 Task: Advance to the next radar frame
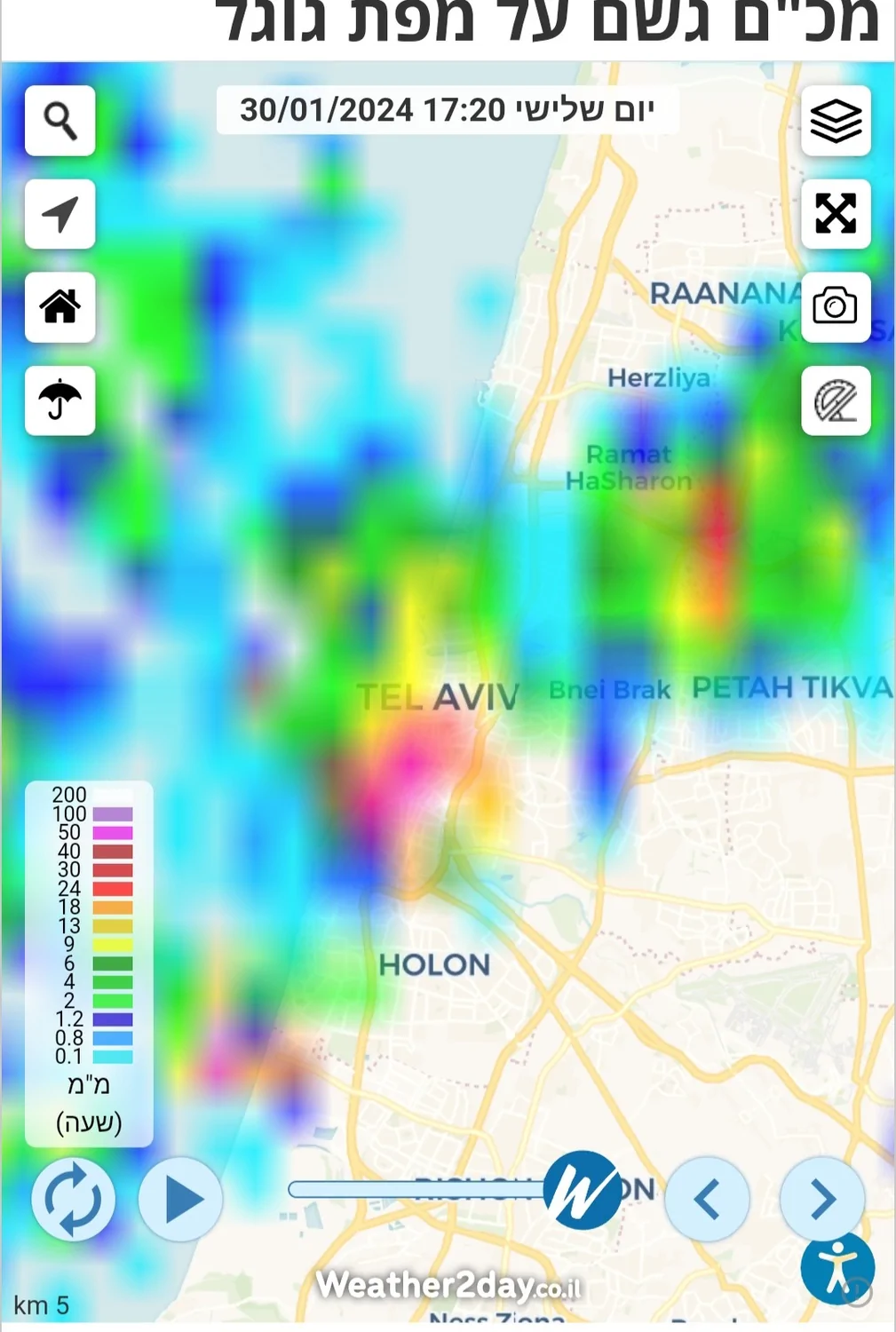coord(822,1200)
